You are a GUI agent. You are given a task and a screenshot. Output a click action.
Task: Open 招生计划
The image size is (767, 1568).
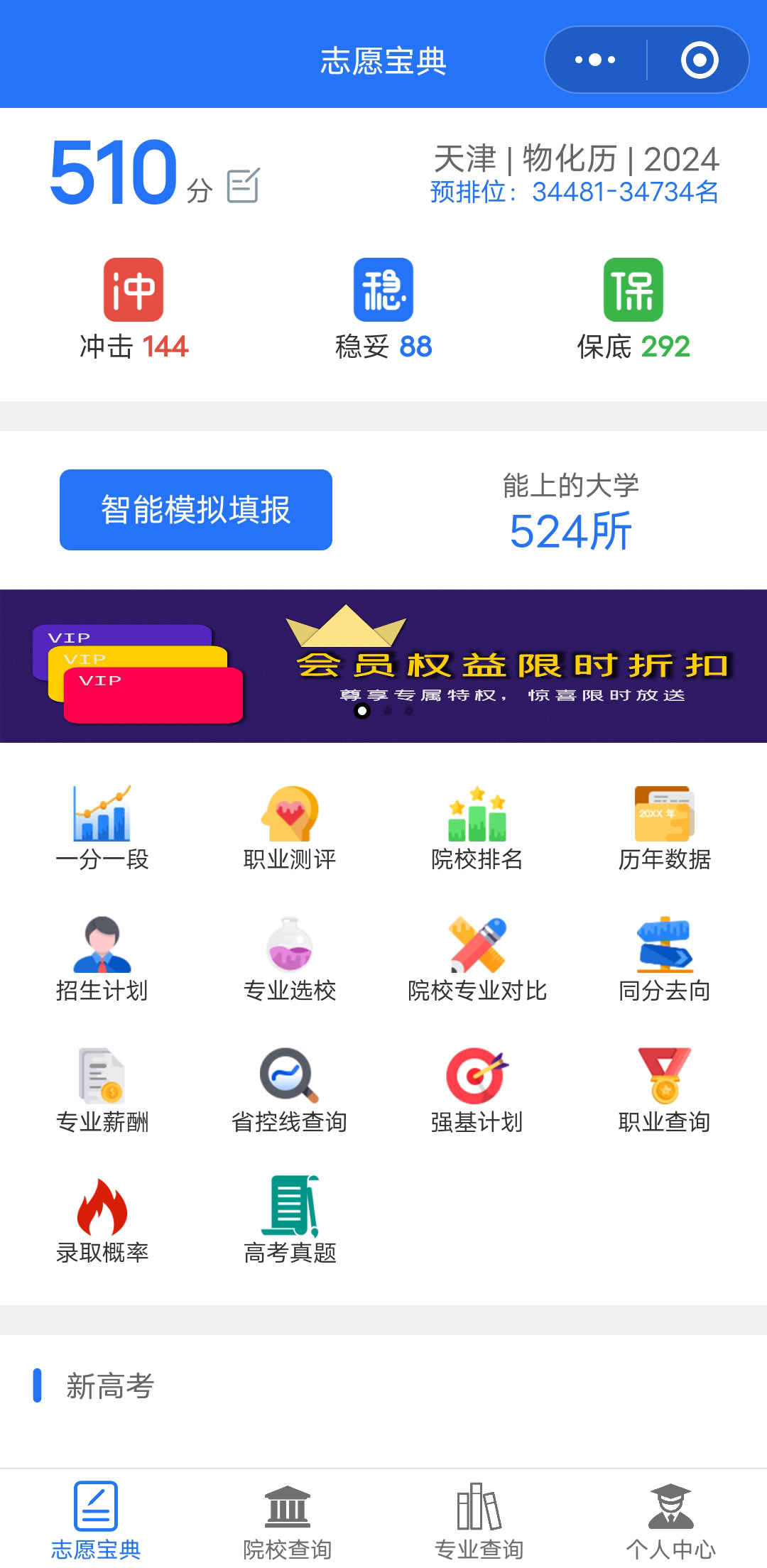click(102, 959)
